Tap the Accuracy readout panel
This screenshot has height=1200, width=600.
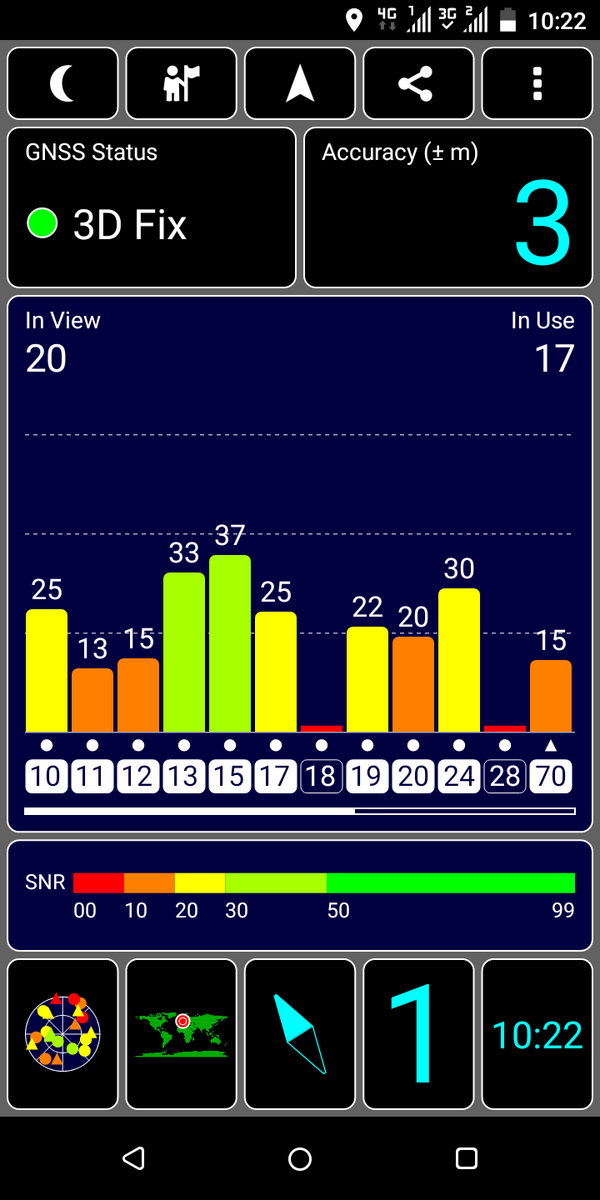coord(448,208)
